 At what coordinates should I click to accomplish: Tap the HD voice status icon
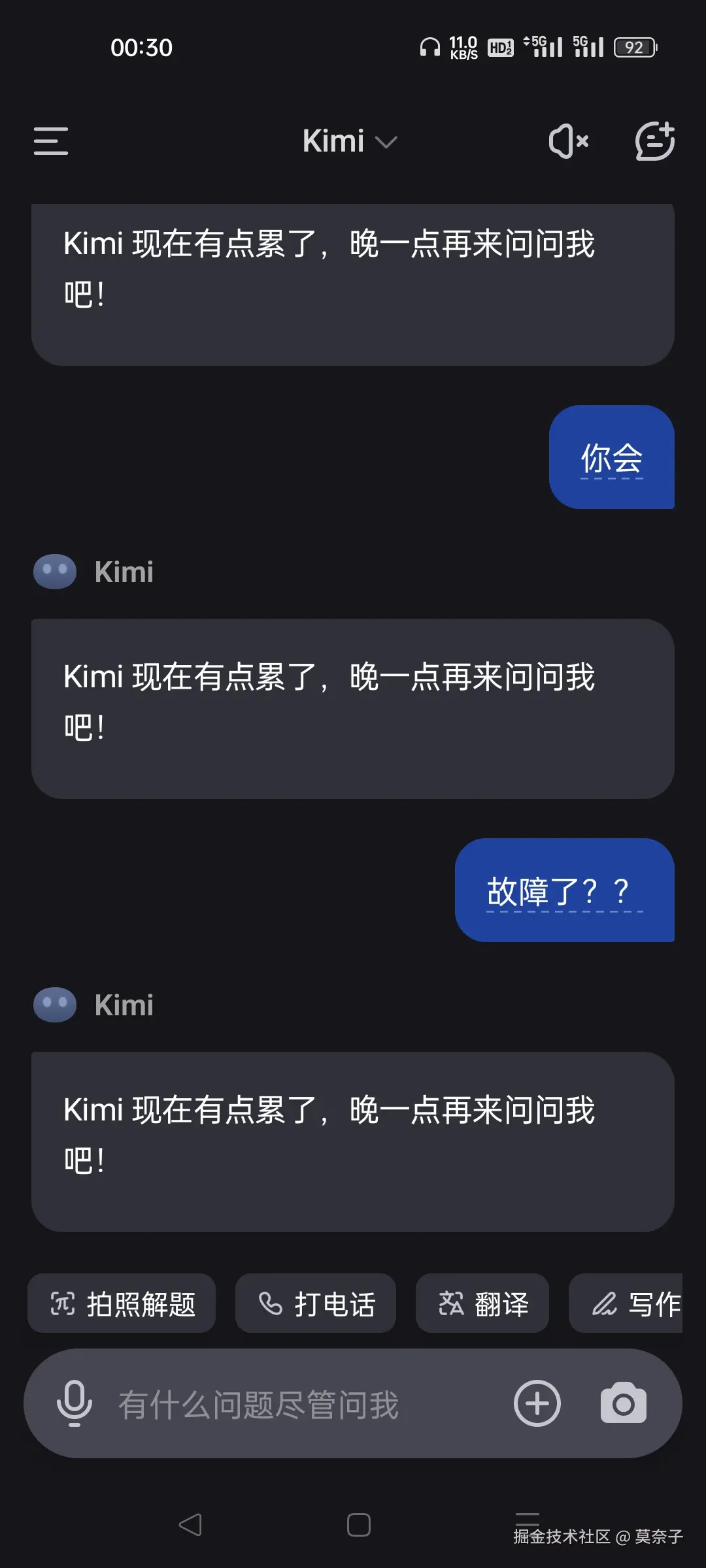tap(500, 46)
